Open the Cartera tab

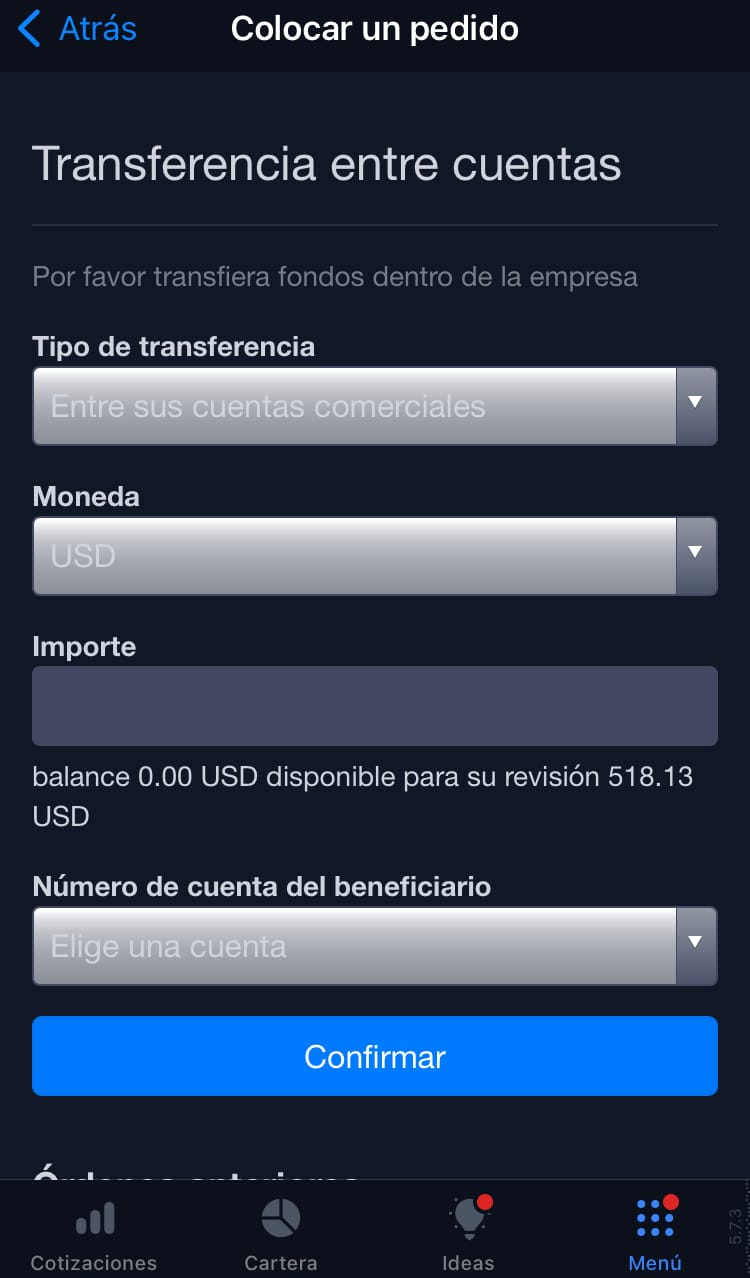(281, 1234)
